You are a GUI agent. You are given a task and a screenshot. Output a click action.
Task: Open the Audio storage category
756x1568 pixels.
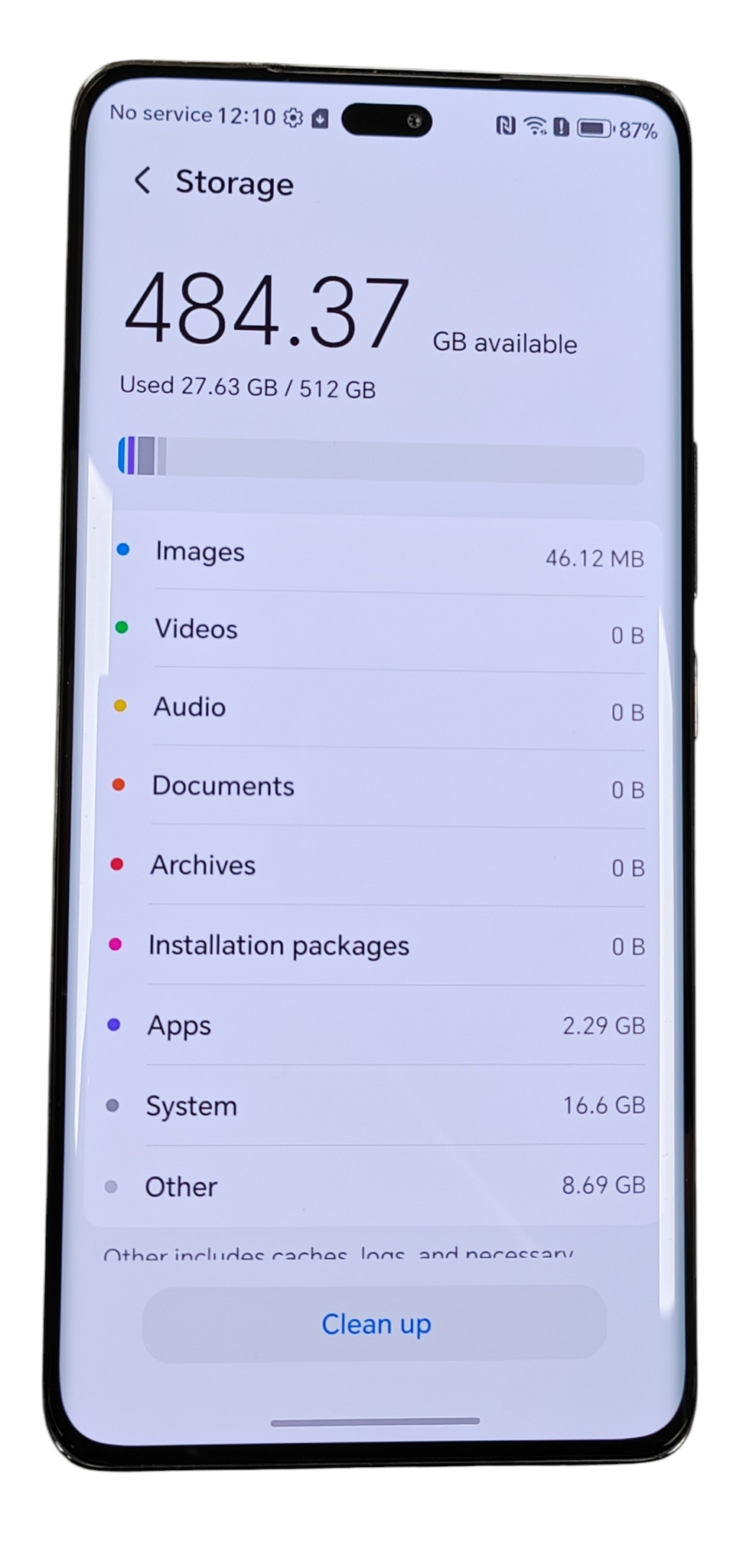point(379,708)
